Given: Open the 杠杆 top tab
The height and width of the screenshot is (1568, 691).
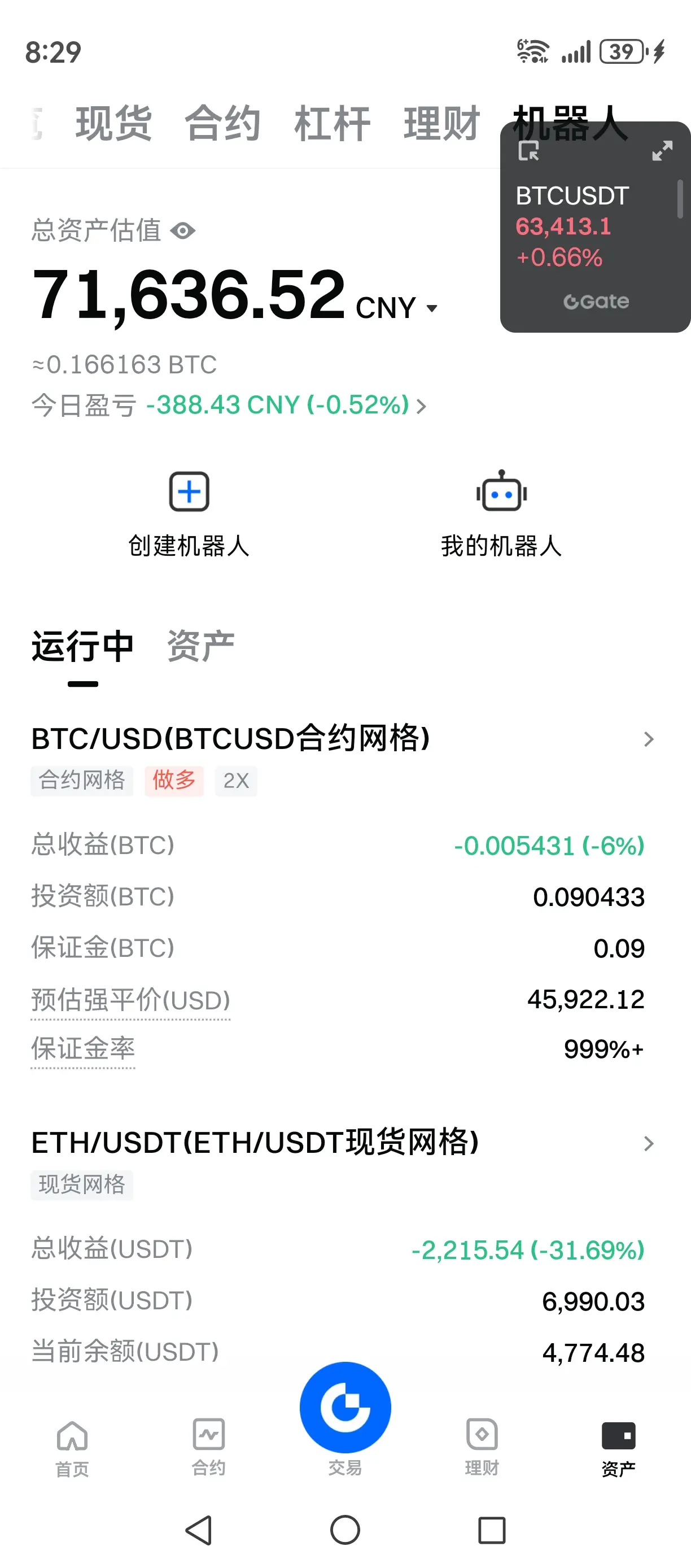Looking at the screenshot, I should 332,123.
